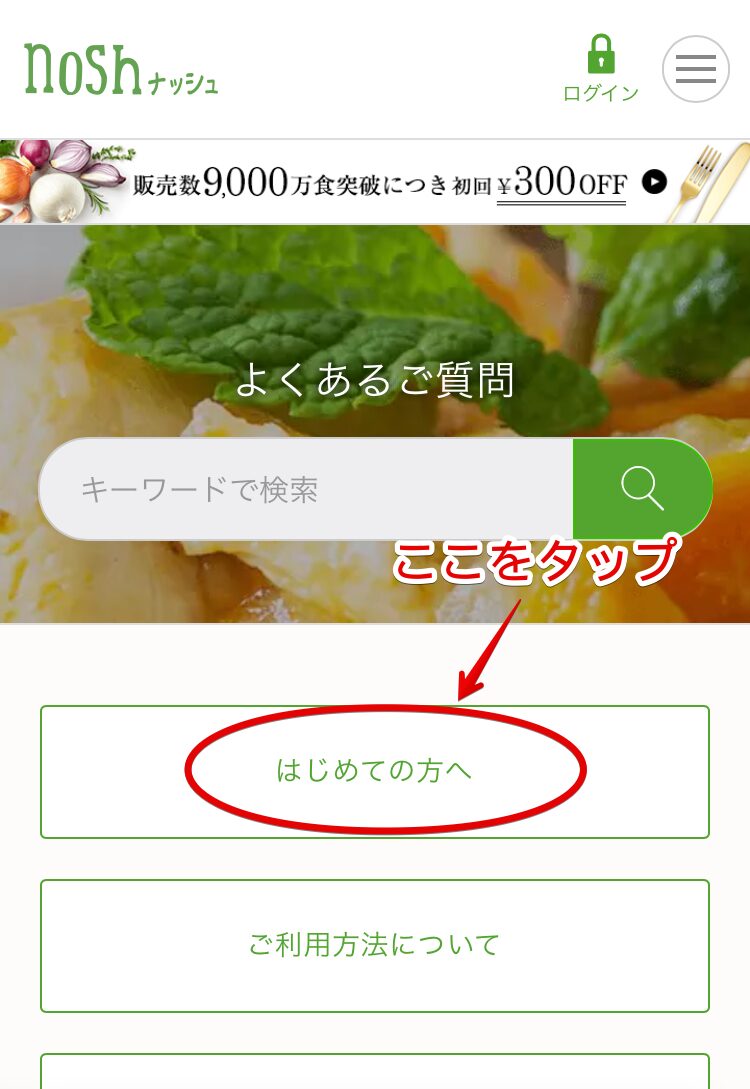
Task: Open the はじめての方へ category
Action: tap(375, 771)
